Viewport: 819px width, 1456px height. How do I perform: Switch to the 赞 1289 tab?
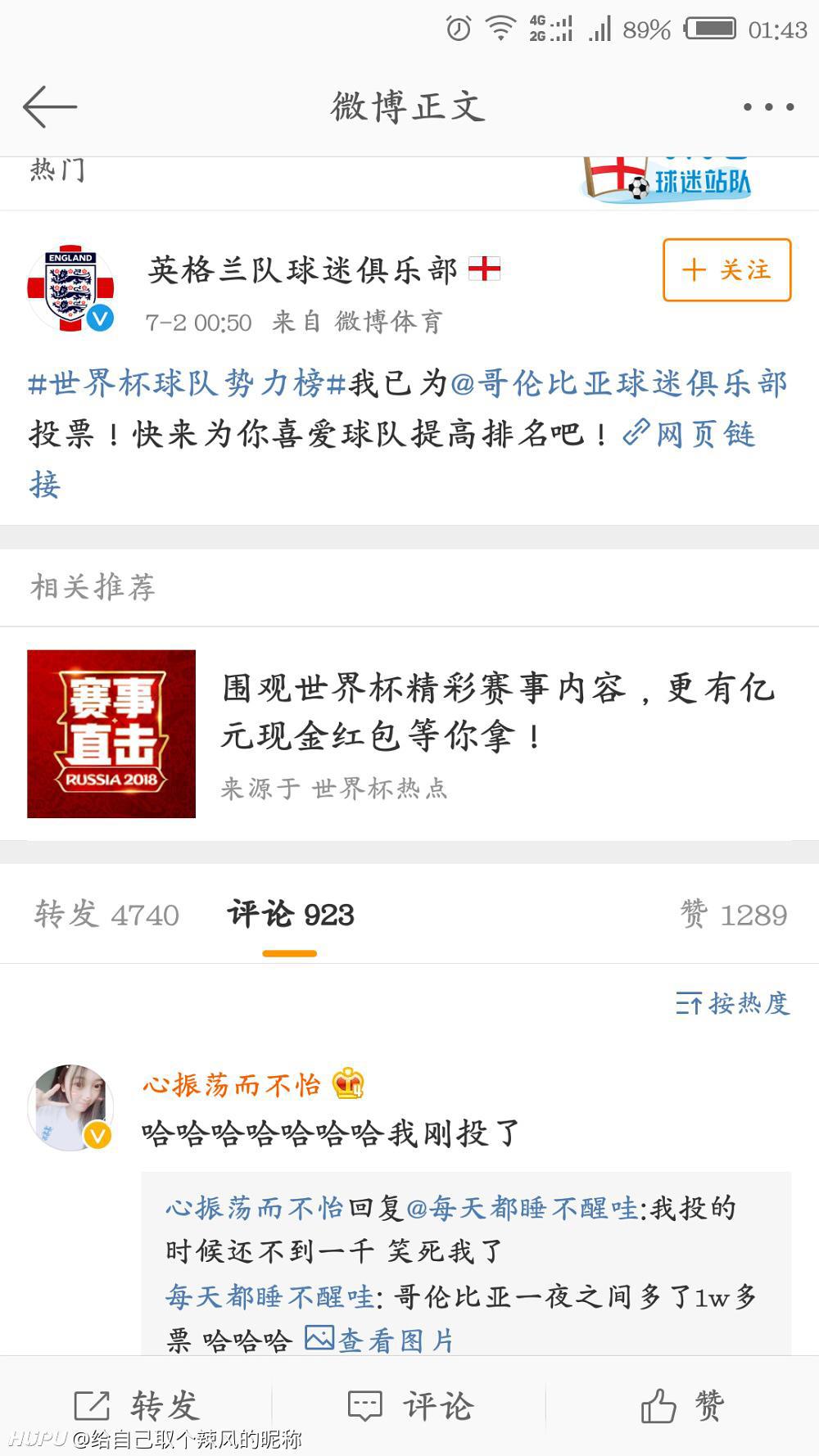pos(733,915)
